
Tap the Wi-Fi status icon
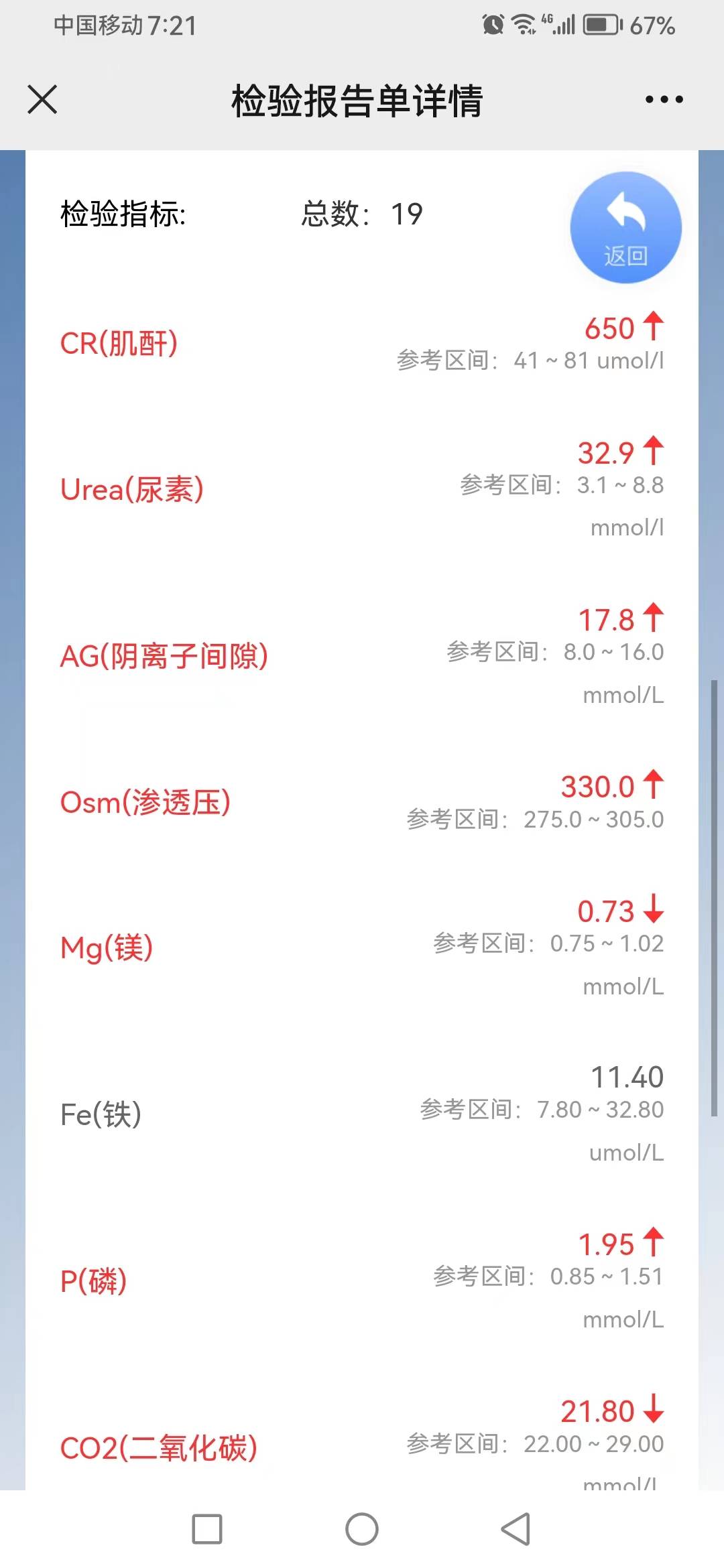[522, 25]
